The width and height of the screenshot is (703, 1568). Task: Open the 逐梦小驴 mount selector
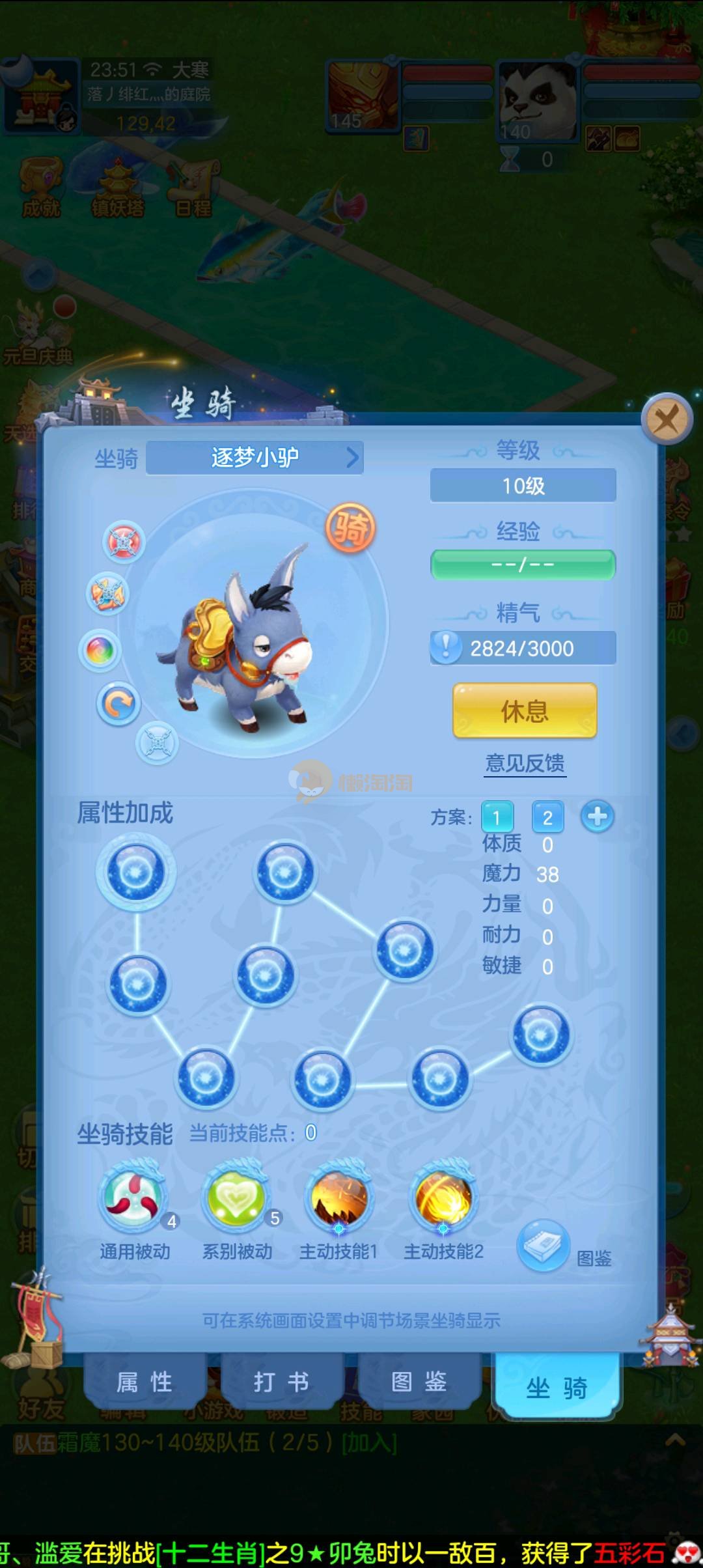click(255, 458)
